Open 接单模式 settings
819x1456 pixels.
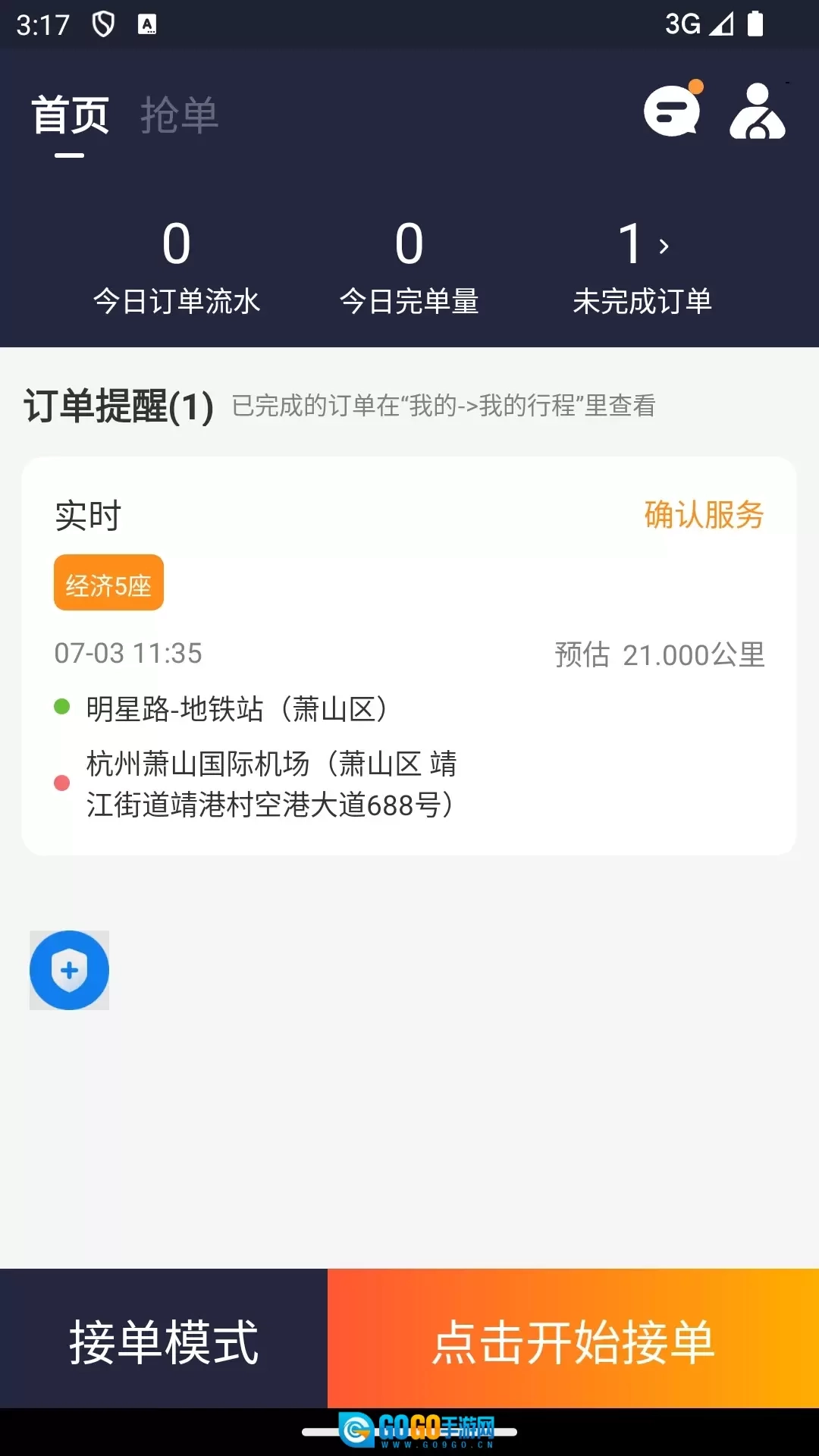click(164, 1341)
